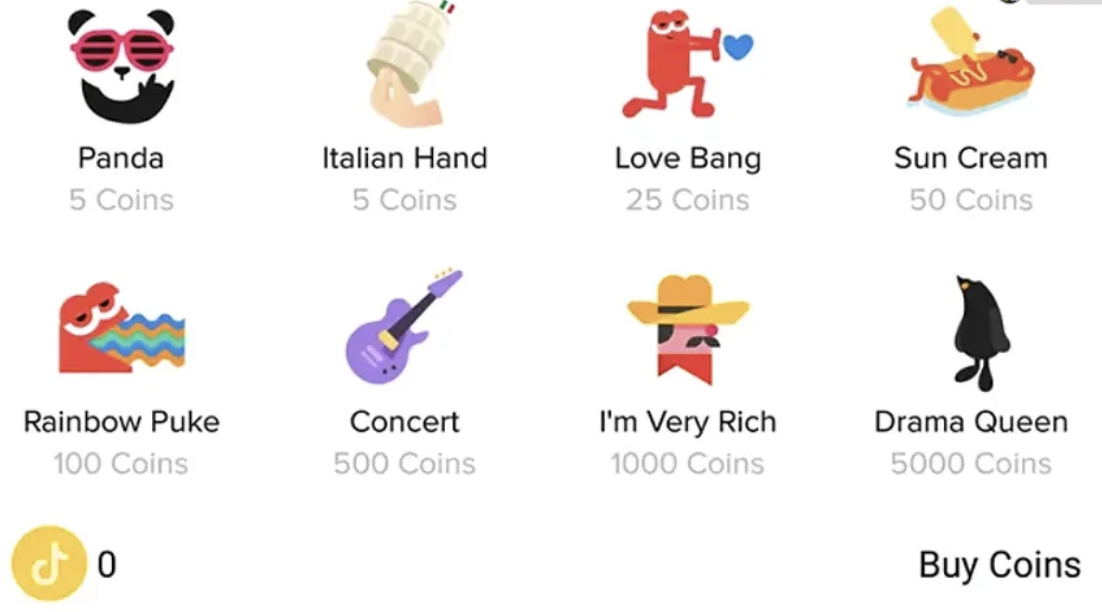Select the Panda gift
This screenshot has width=1102, height=612.
(121, 70)
